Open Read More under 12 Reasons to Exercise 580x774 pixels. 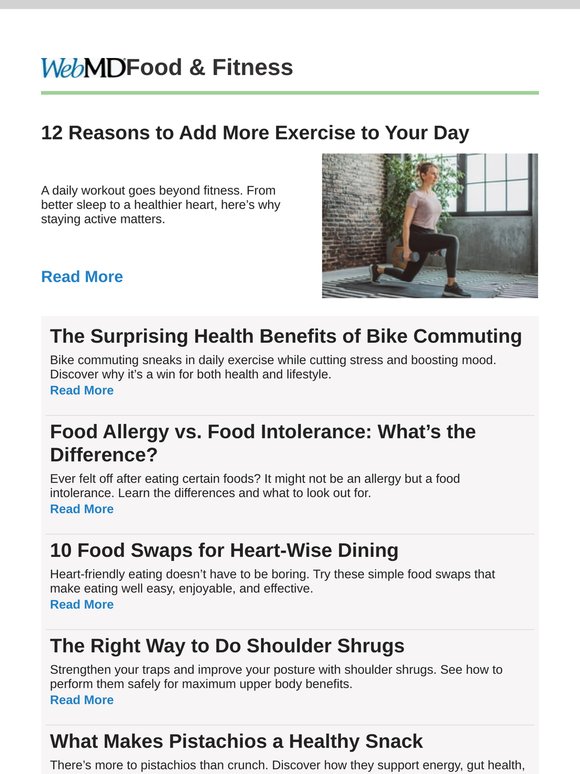[82, 276]
